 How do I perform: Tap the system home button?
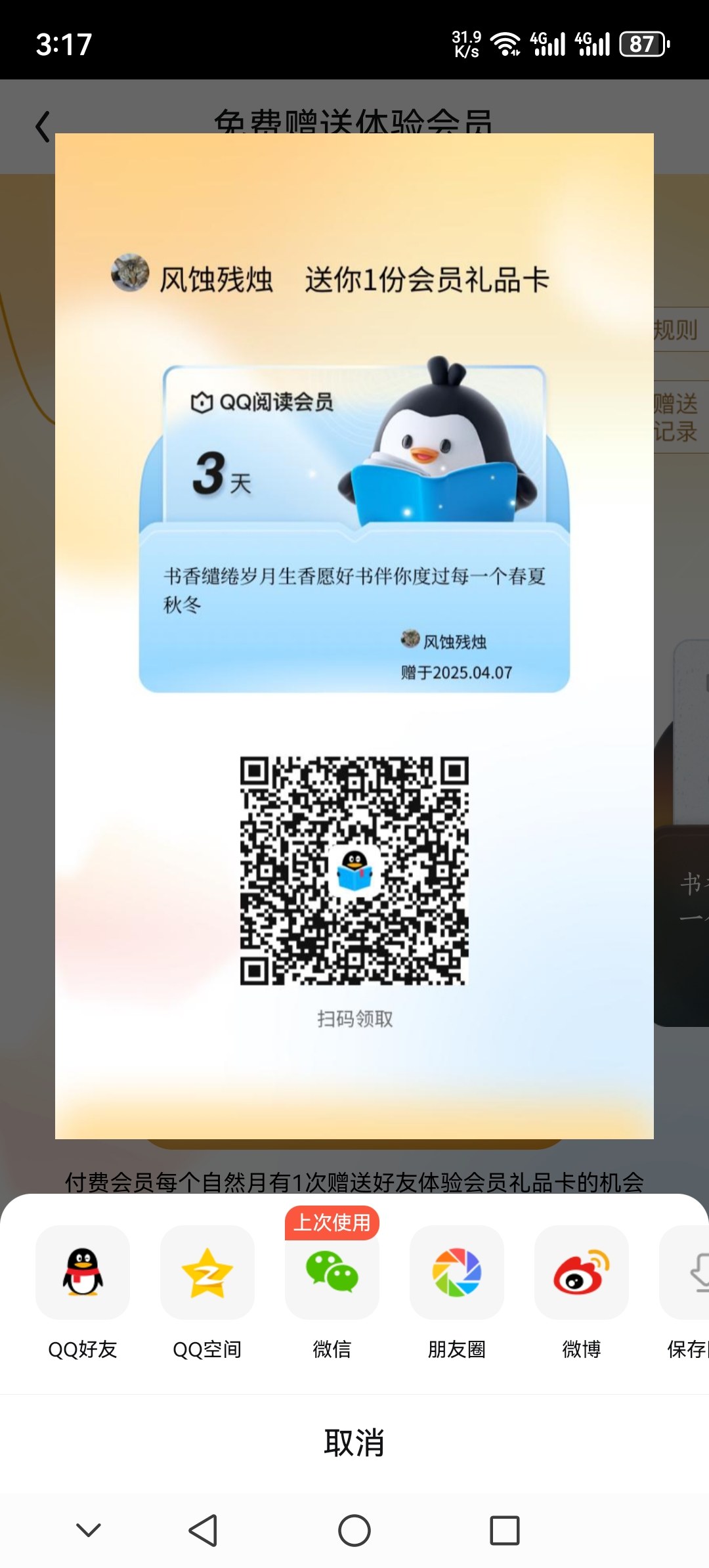(x=354, y=1531)
